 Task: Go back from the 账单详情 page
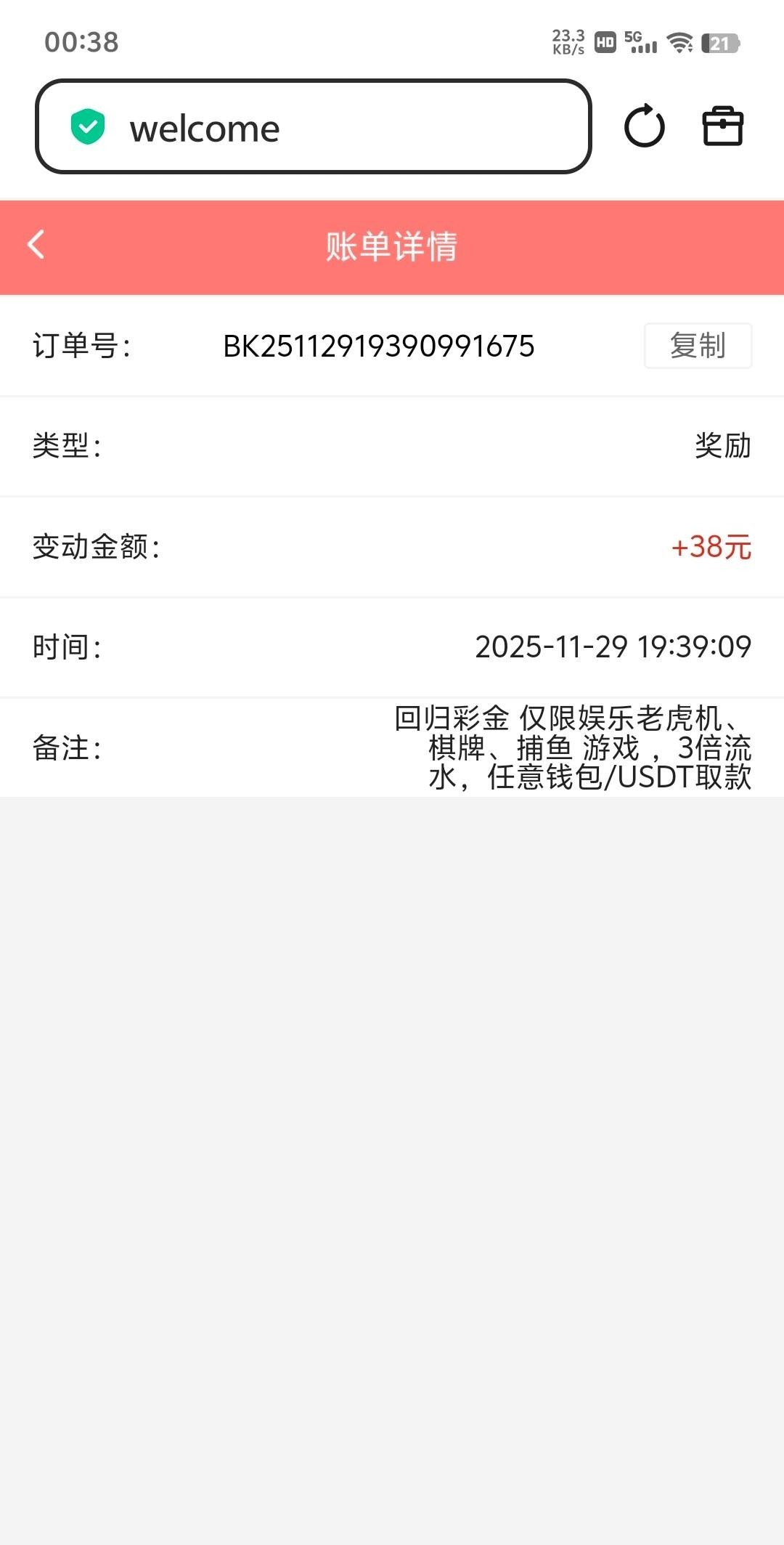click(x=36, y=245)
